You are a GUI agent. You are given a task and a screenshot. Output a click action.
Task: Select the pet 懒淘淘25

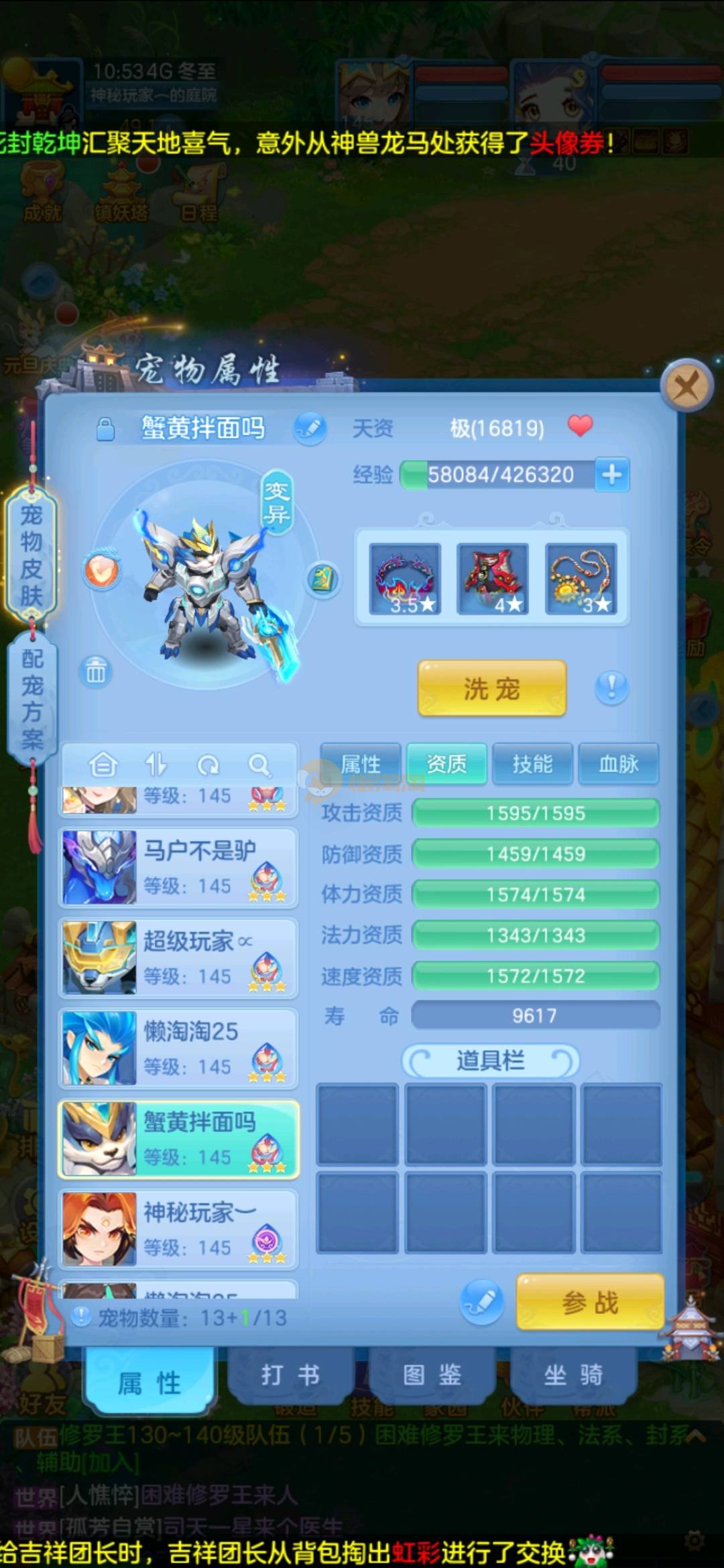tap(178, 1049)
